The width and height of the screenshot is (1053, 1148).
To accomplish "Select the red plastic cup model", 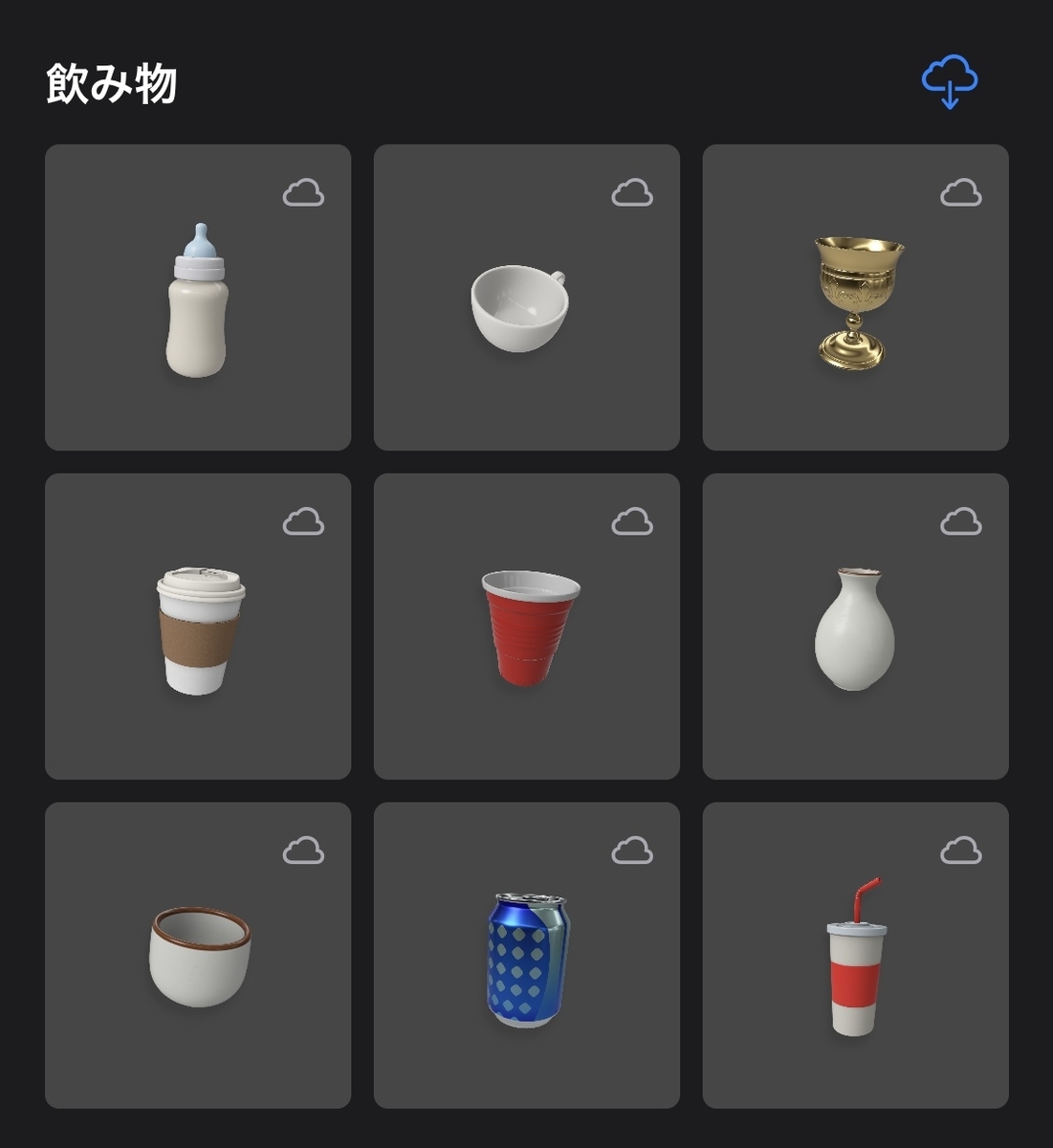I will pos(528,628).
